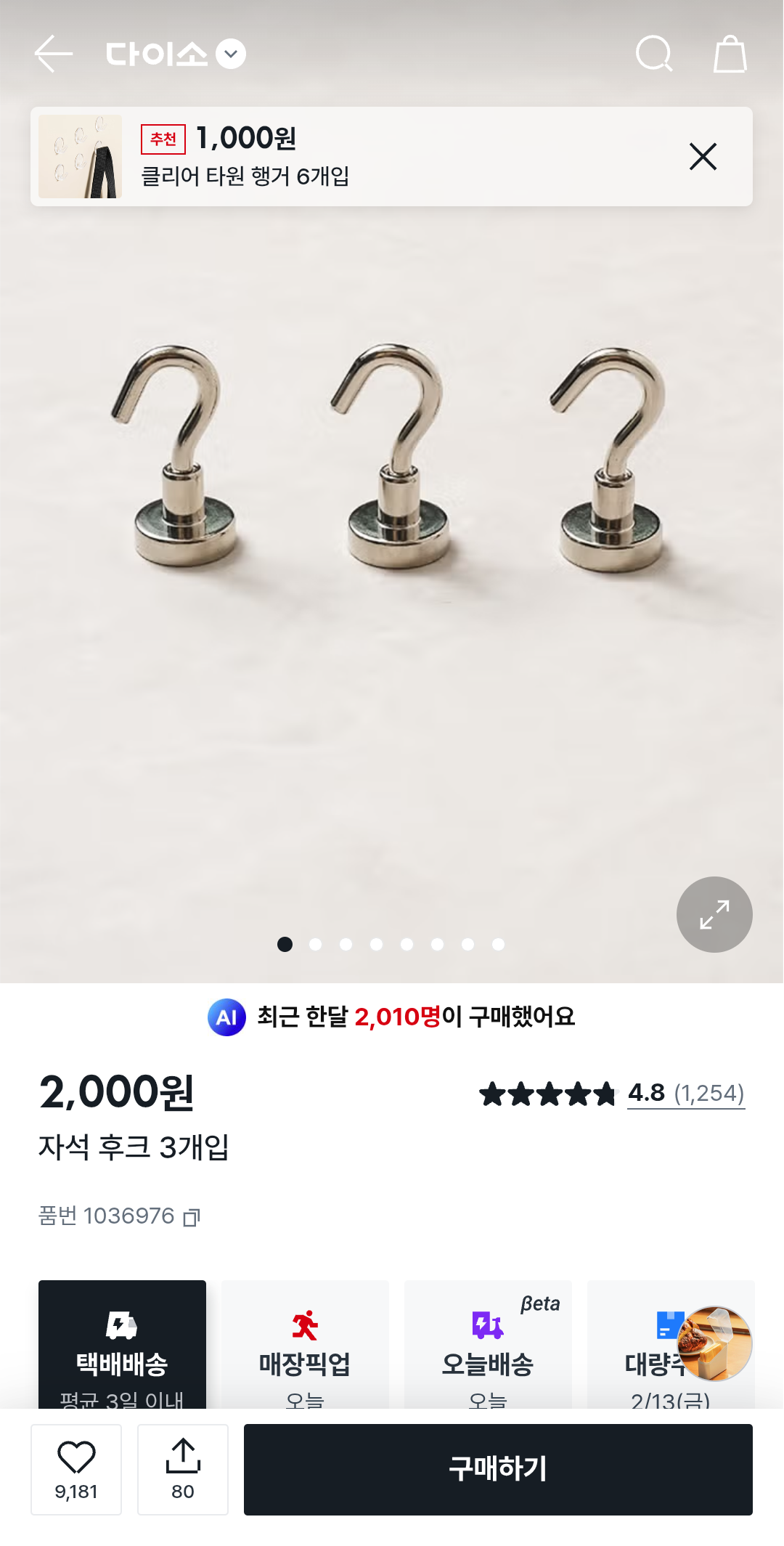Viewport: 784px width, 1546px height.
Task: Open the floating food thumbnail bubble
Action: (717, 1343)
